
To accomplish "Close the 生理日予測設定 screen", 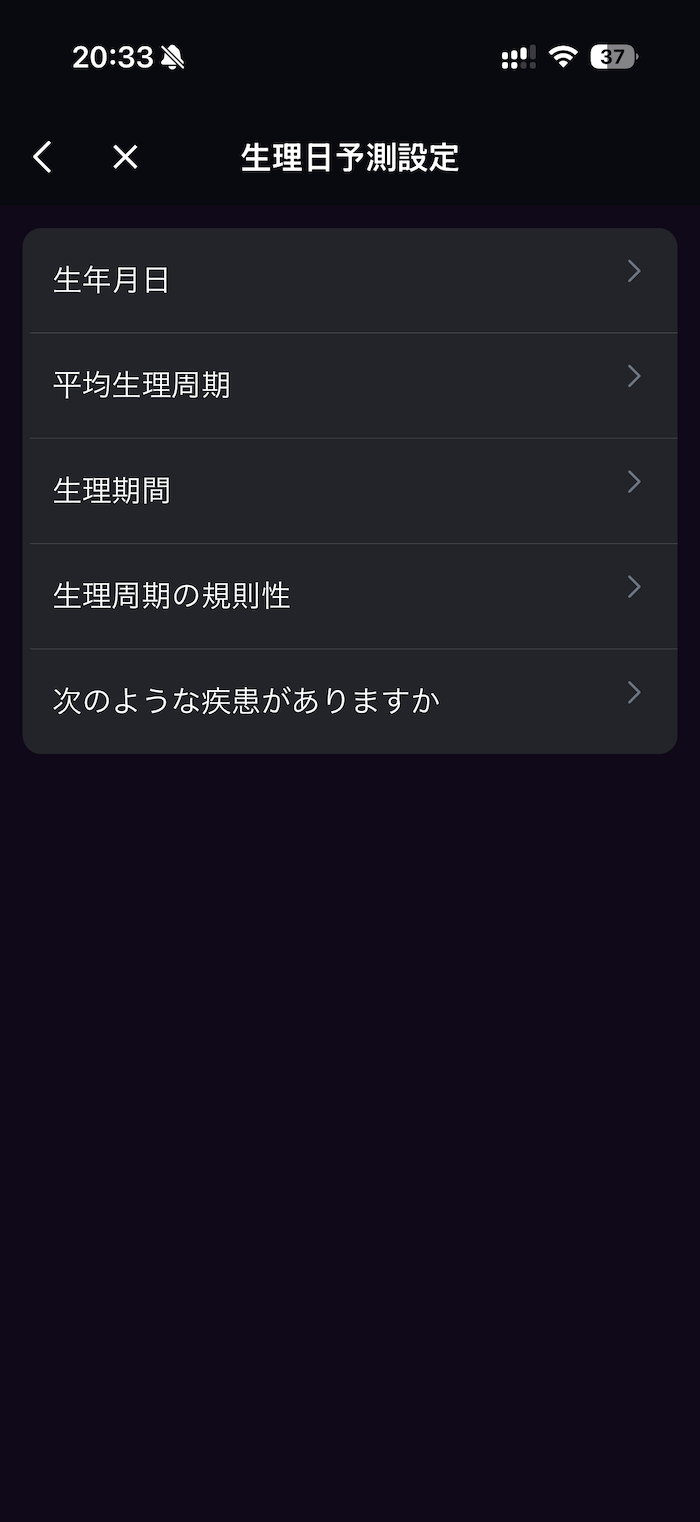I will point(125,157).
